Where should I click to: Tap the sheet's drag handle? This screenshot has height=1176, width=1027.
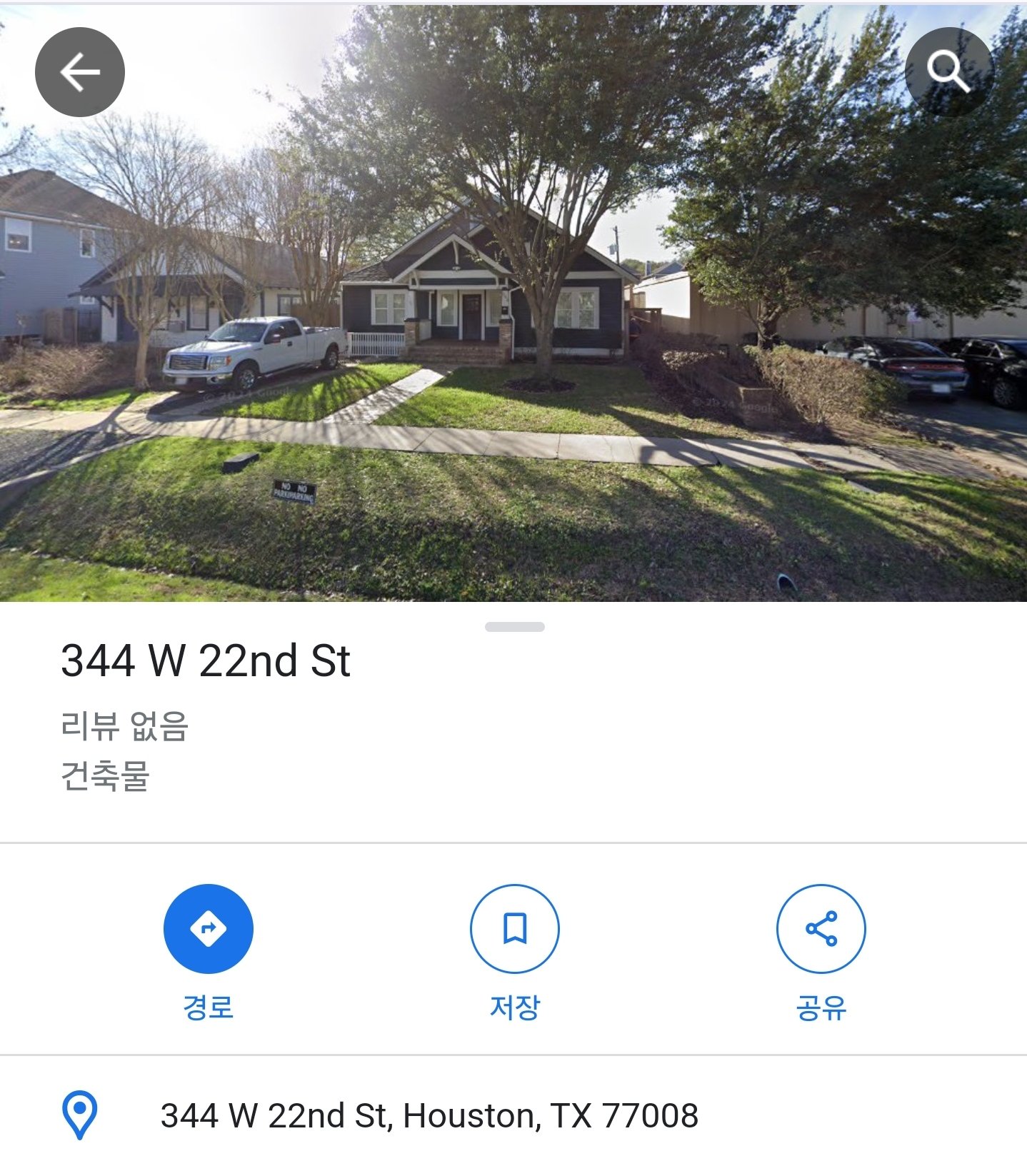pyautogui.click(x=515, y=627)
